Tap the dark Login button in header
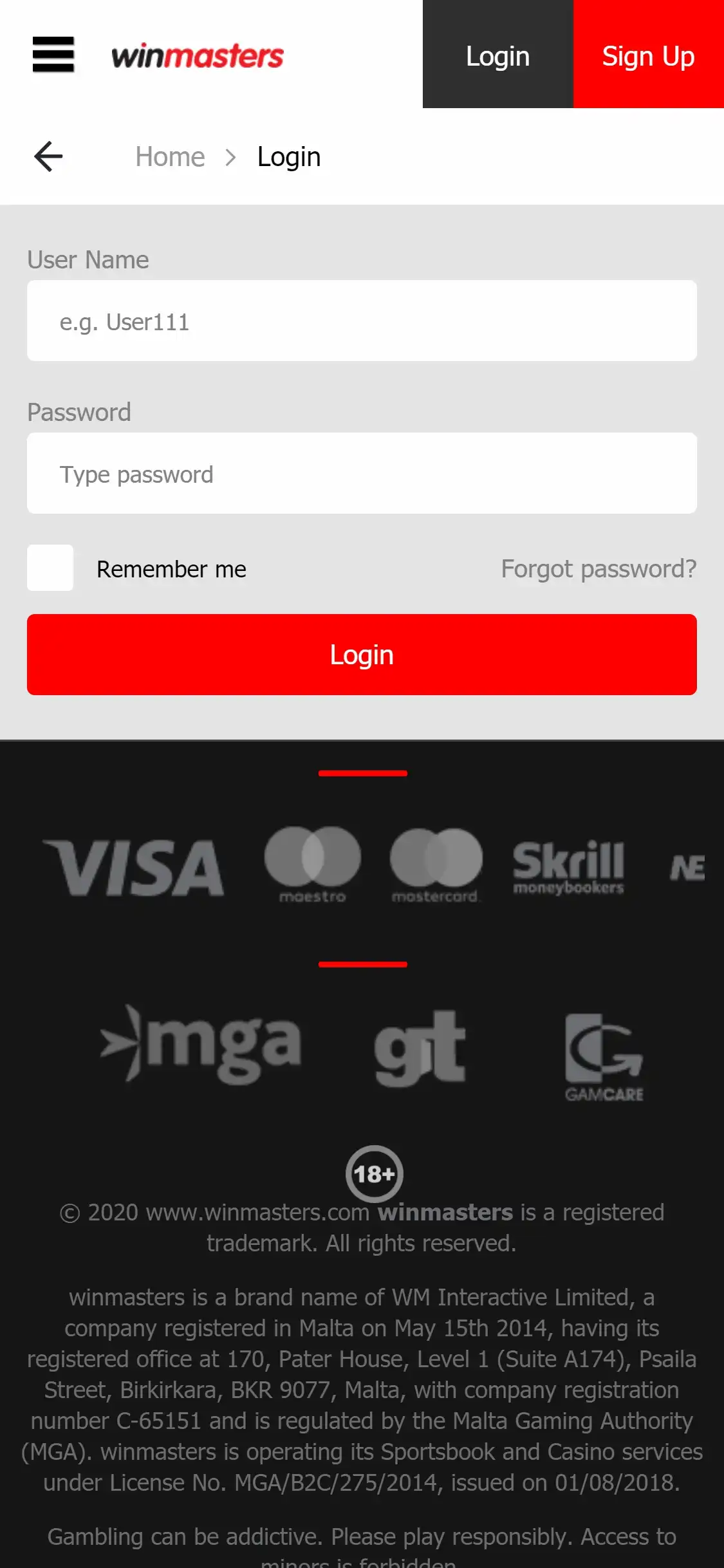The height and width of the screenshot is (1568, 724). (x=497, y=55)
